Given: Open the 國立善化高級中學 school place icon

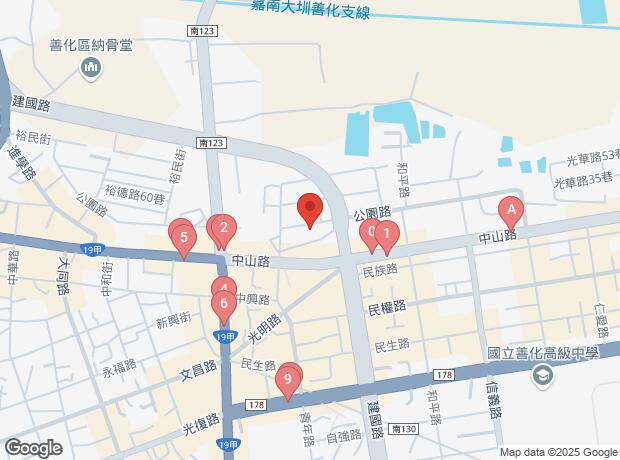Looking at the screenshot, I should pyautogui.click(x=541, y=376).
